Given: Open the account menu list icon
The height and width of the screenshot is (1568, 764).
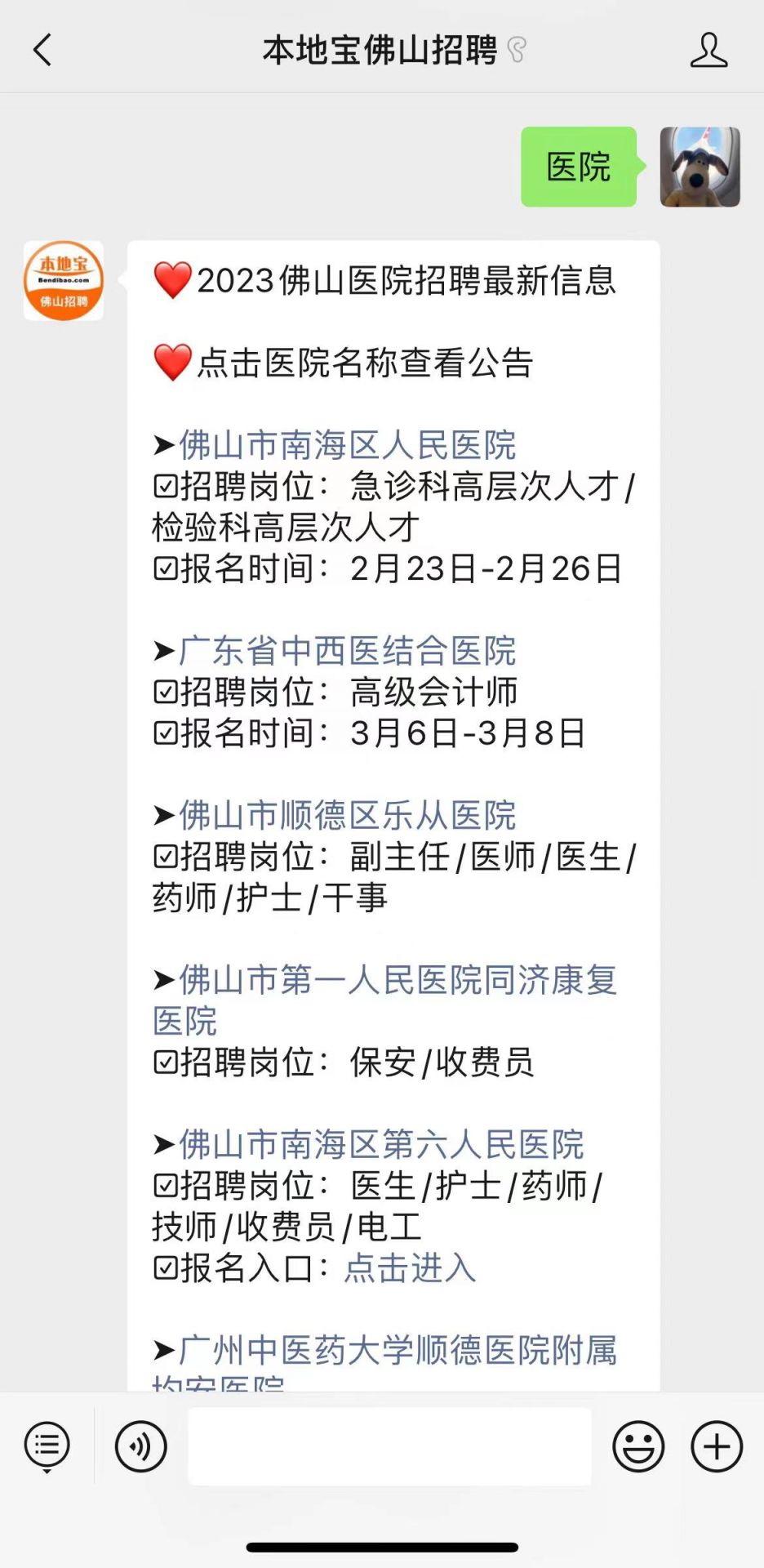Looking at the screenshot, I should pos(47,1446).
